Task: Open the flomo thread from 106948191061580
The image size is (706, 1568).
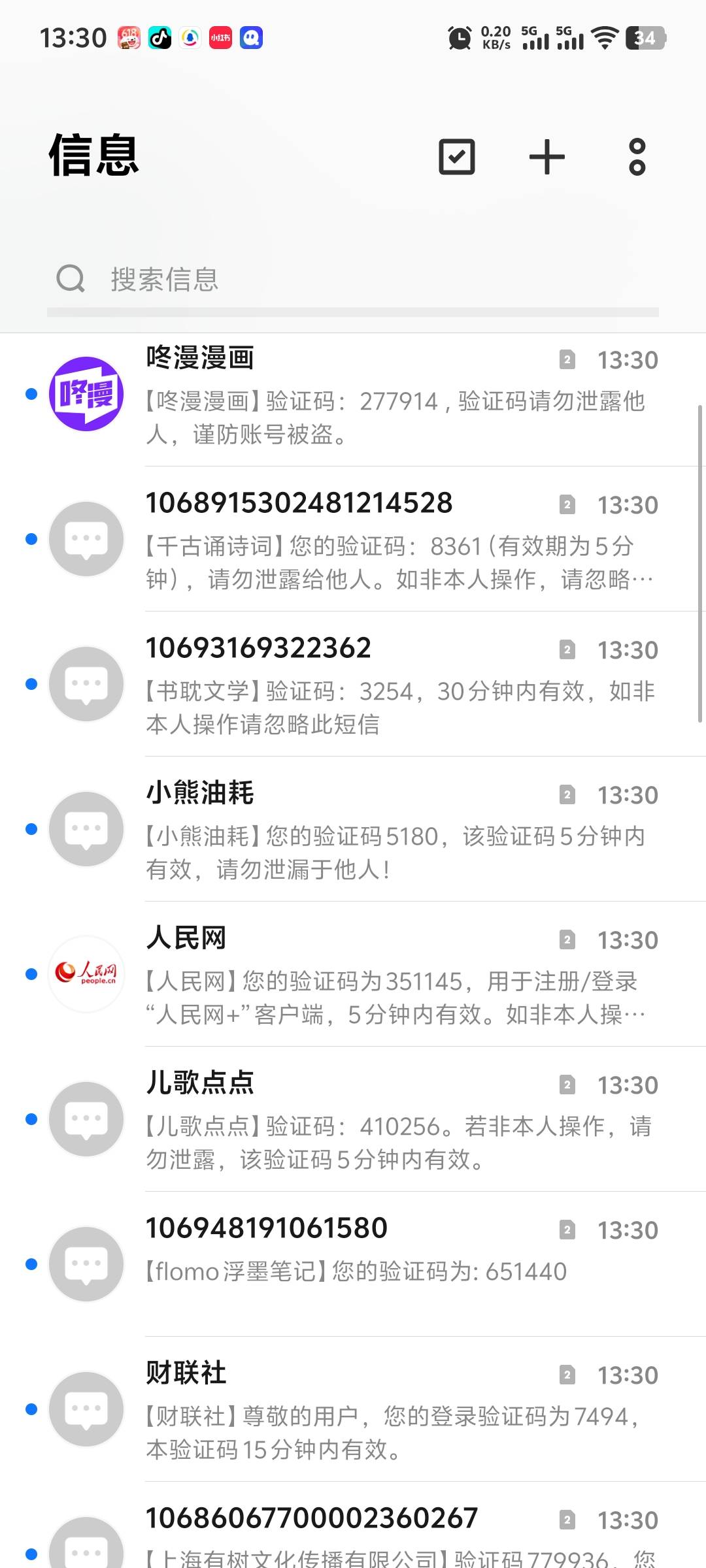Action: pos(353,1265)
